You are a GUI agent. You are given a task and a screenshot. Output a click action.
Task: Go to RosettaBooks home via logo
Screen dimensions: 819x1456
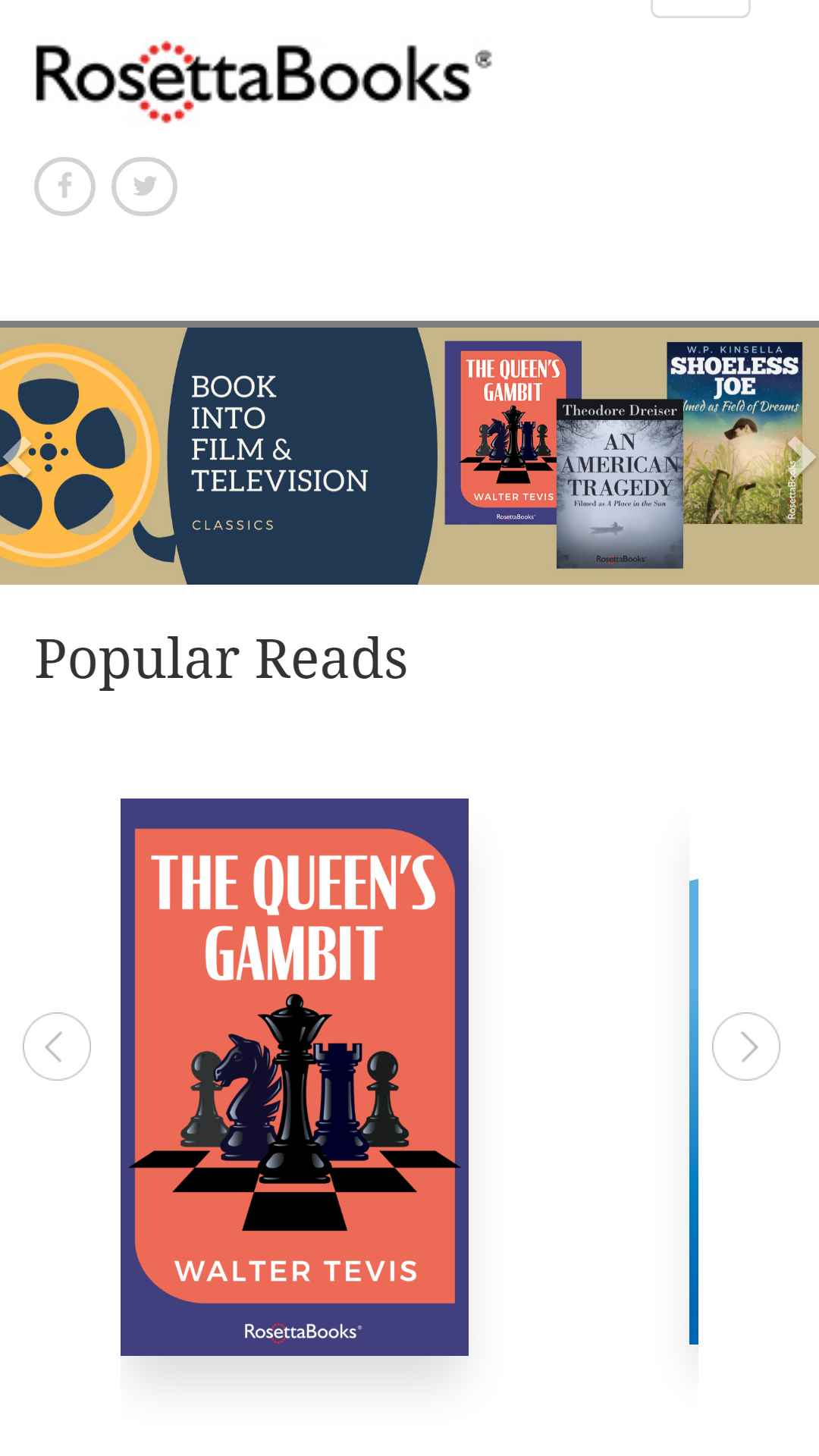pyautogui.click(x=263, y=81)
